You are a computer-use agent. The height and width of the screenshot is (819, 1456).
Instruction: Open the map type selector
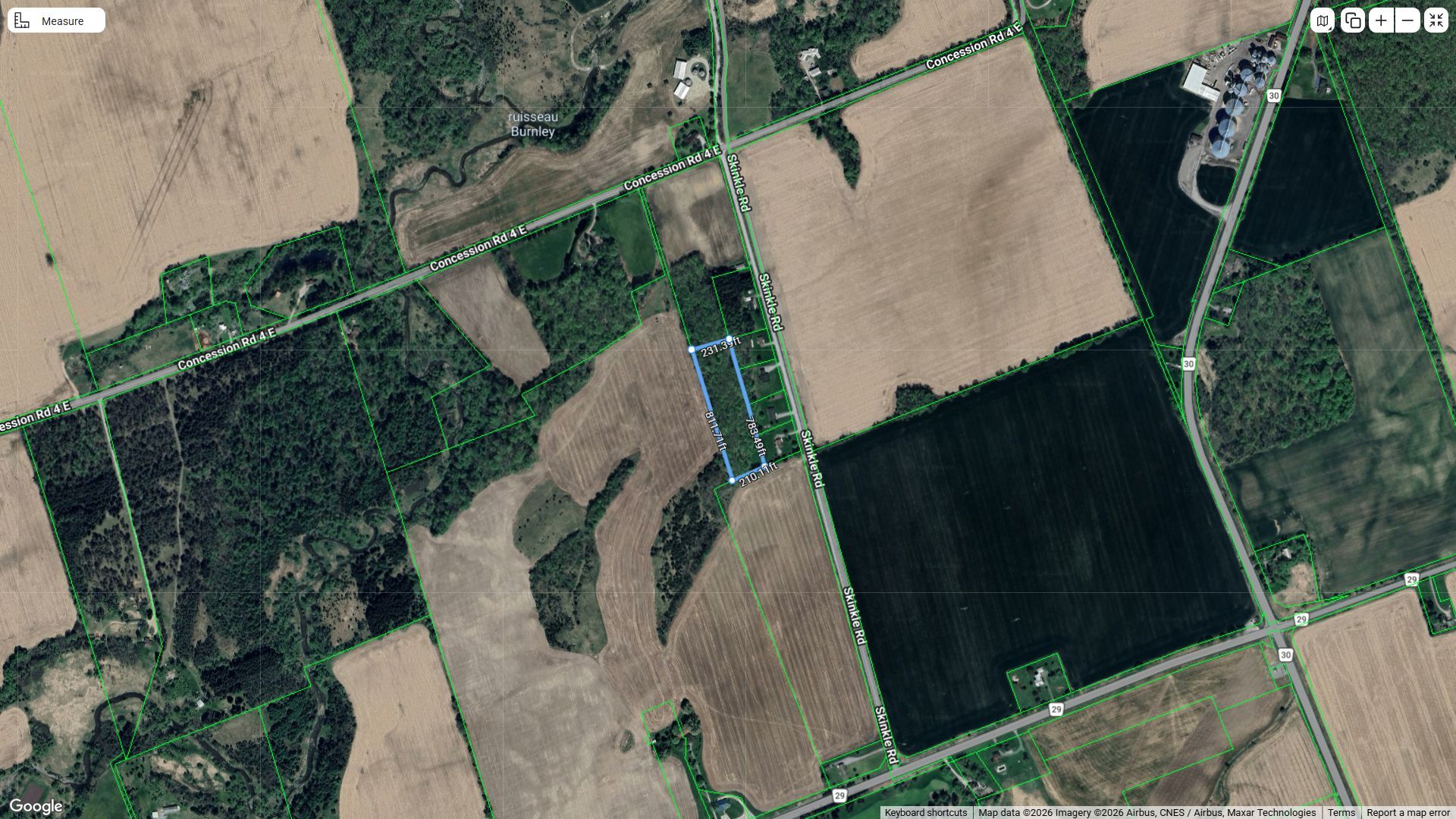click(1323, 20)
